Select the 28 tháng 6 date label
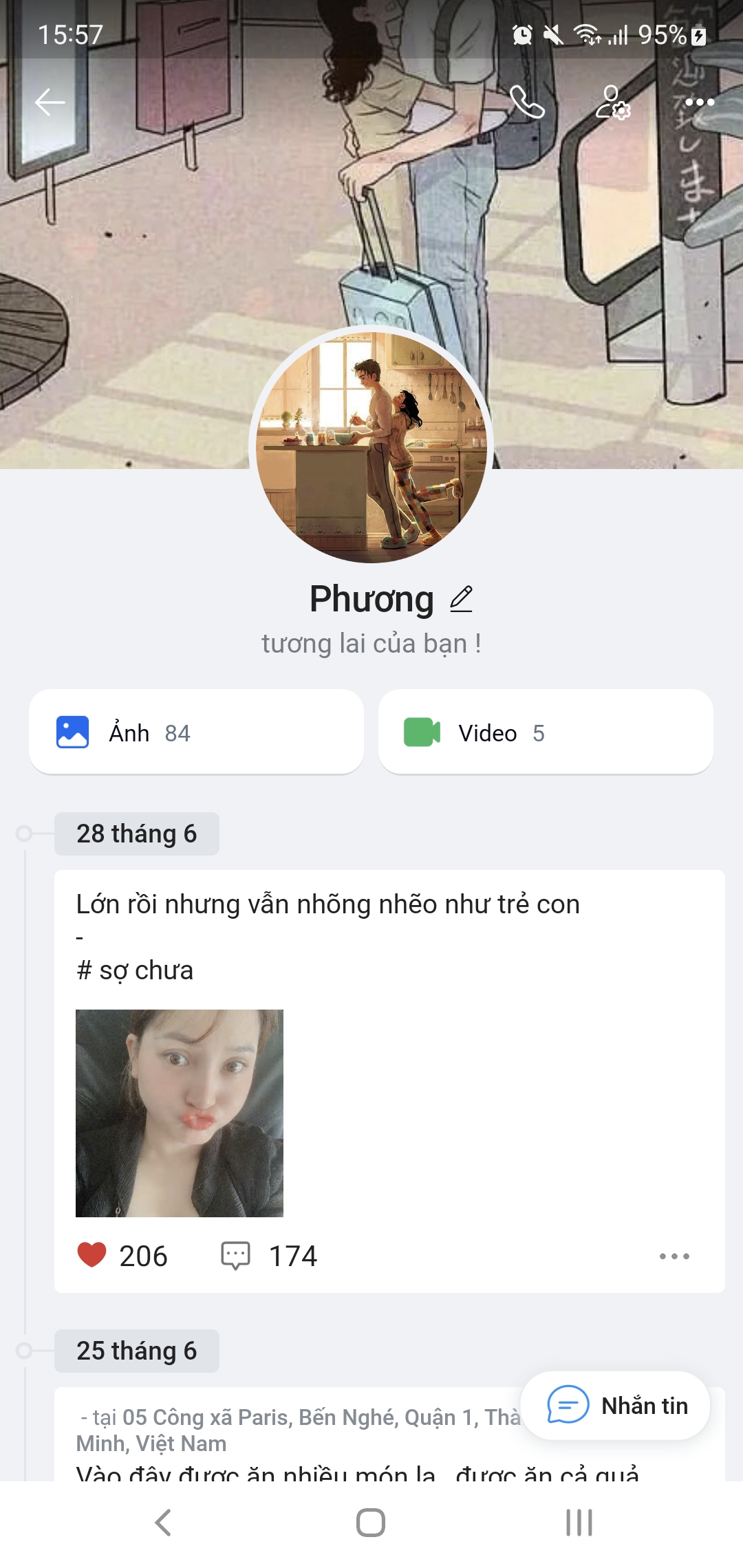 136,834
